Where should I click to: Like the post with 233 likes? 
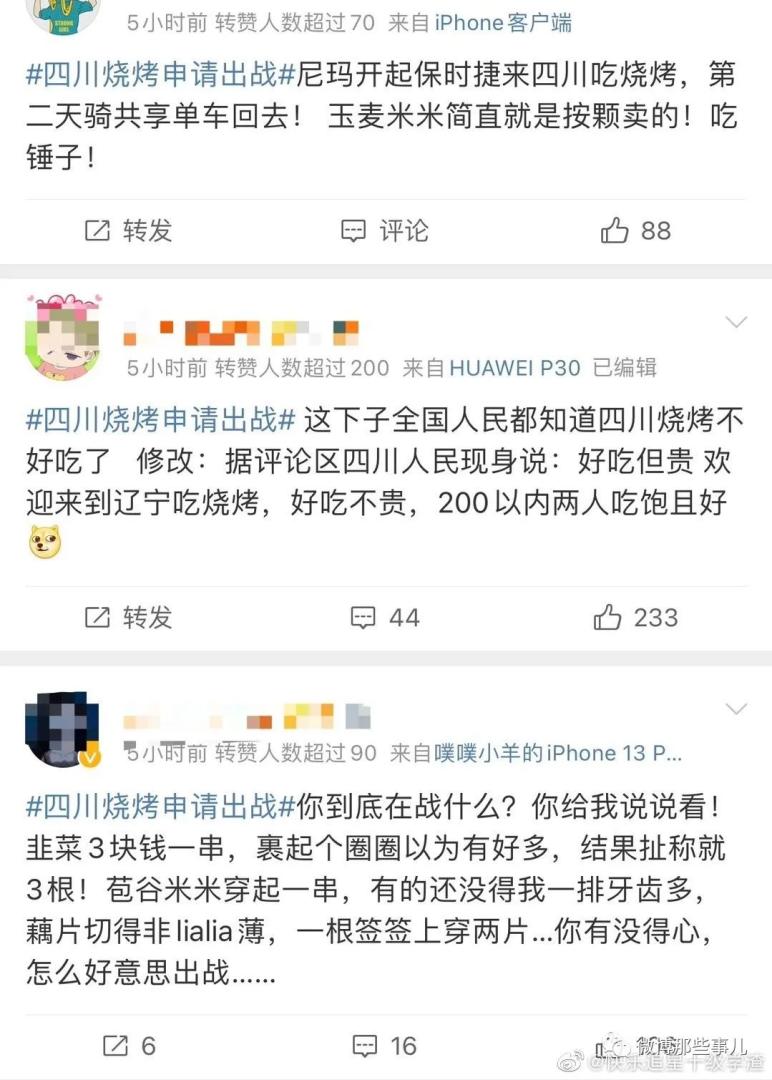[636, 617]
